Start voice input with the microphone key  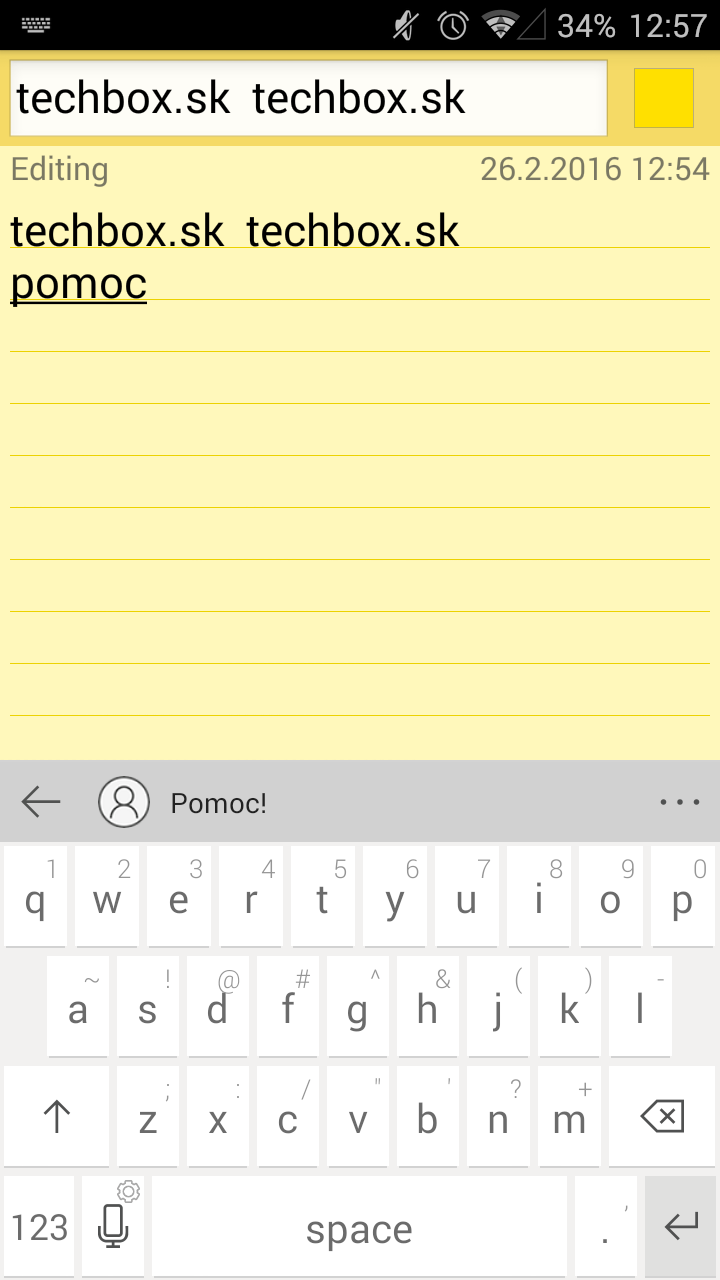(113, 1226)
